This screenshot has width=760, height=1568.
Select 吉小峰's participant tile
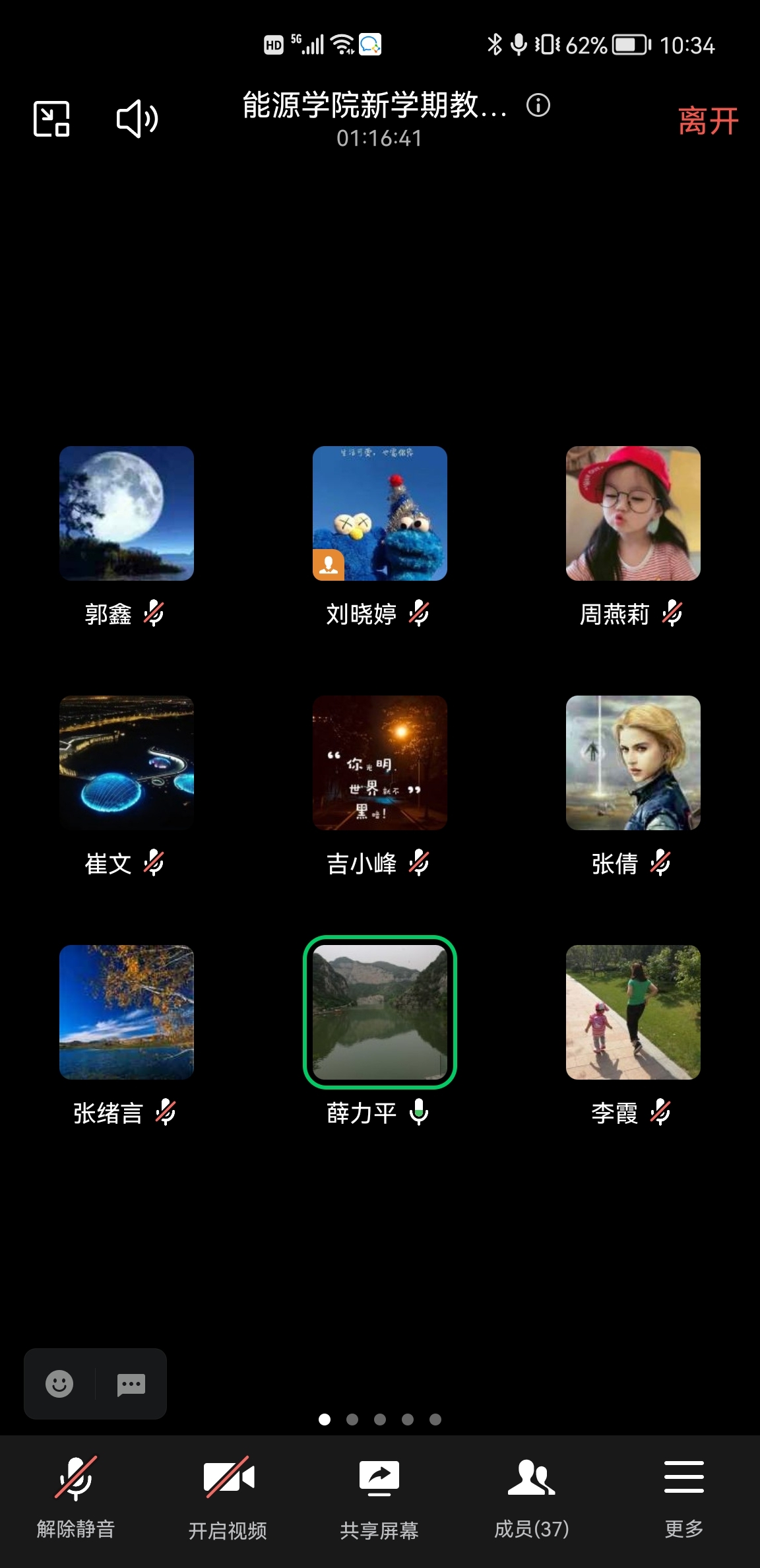[380, 763]
